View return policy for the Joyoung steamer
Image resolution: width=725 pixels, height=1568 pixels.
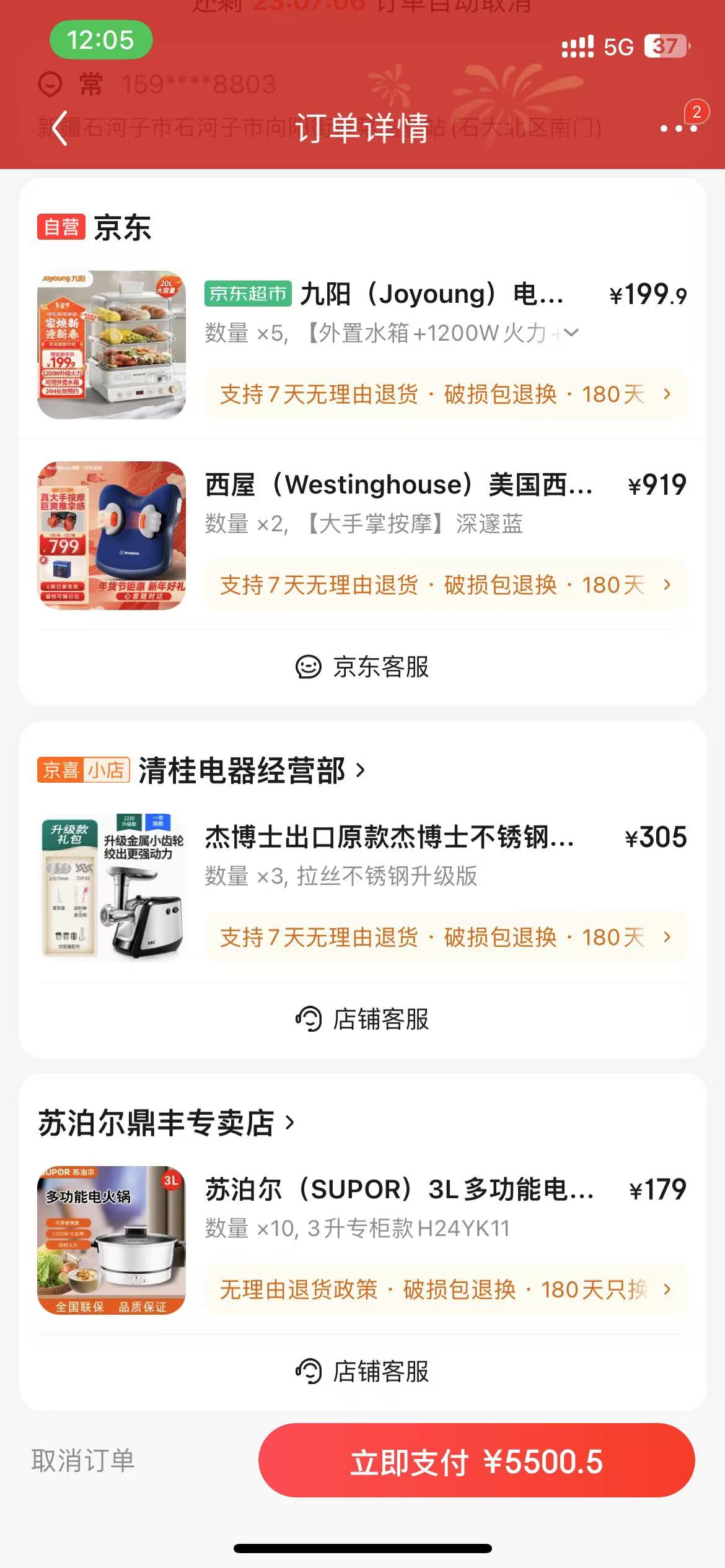pyautogui.click(x=445, y=394)
